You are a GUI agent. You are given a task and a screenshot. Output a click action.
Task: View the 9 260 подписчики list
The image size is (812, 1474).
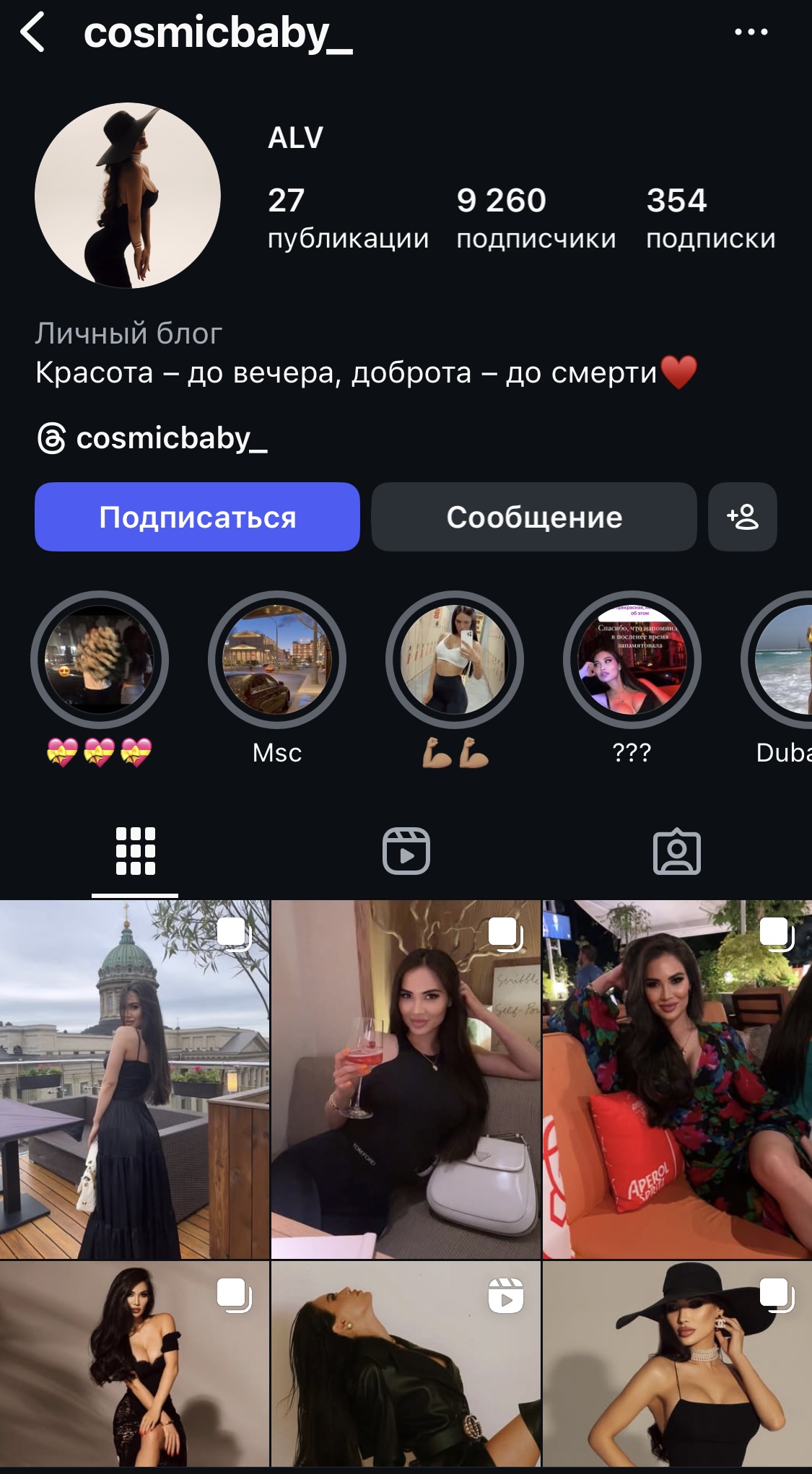(x=536, y=217)
